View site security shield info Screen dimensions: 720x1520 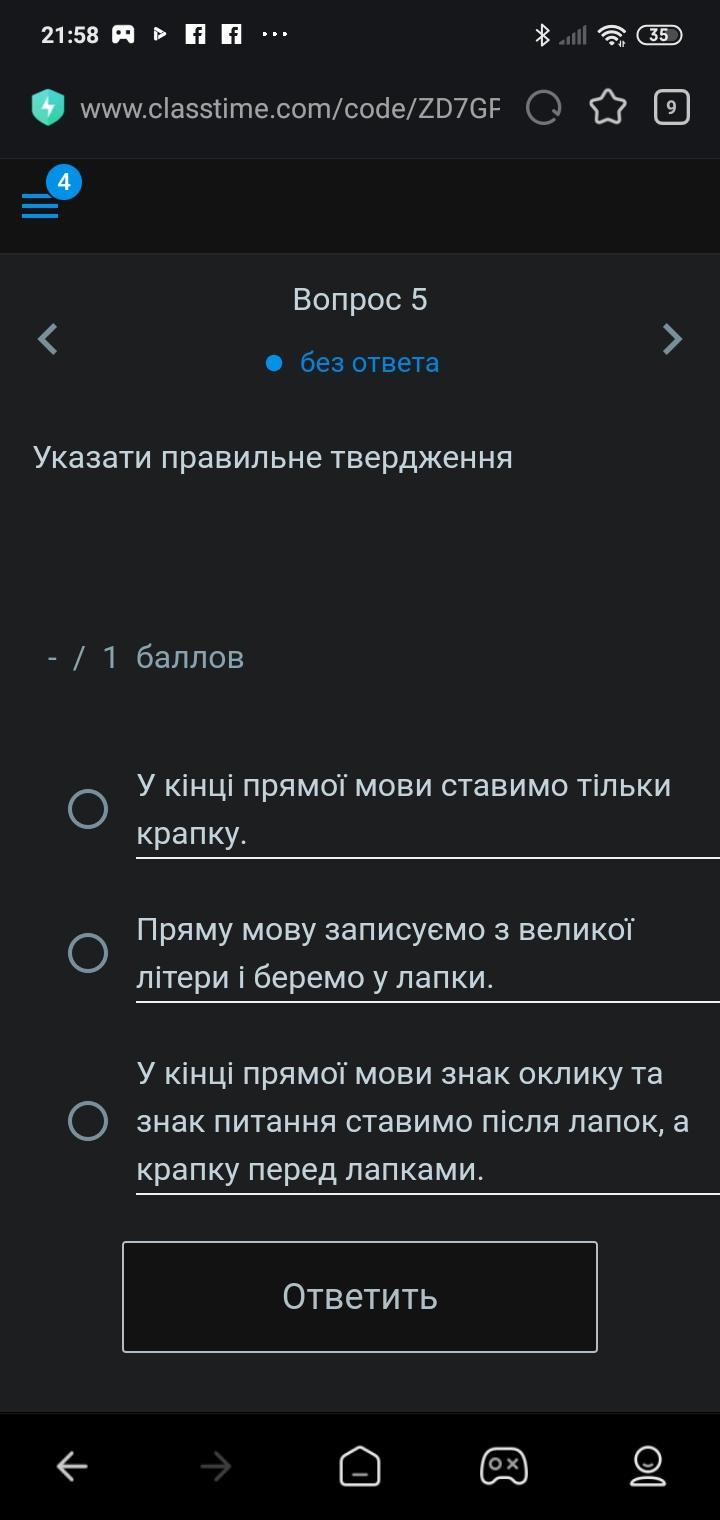pos(47,108)
